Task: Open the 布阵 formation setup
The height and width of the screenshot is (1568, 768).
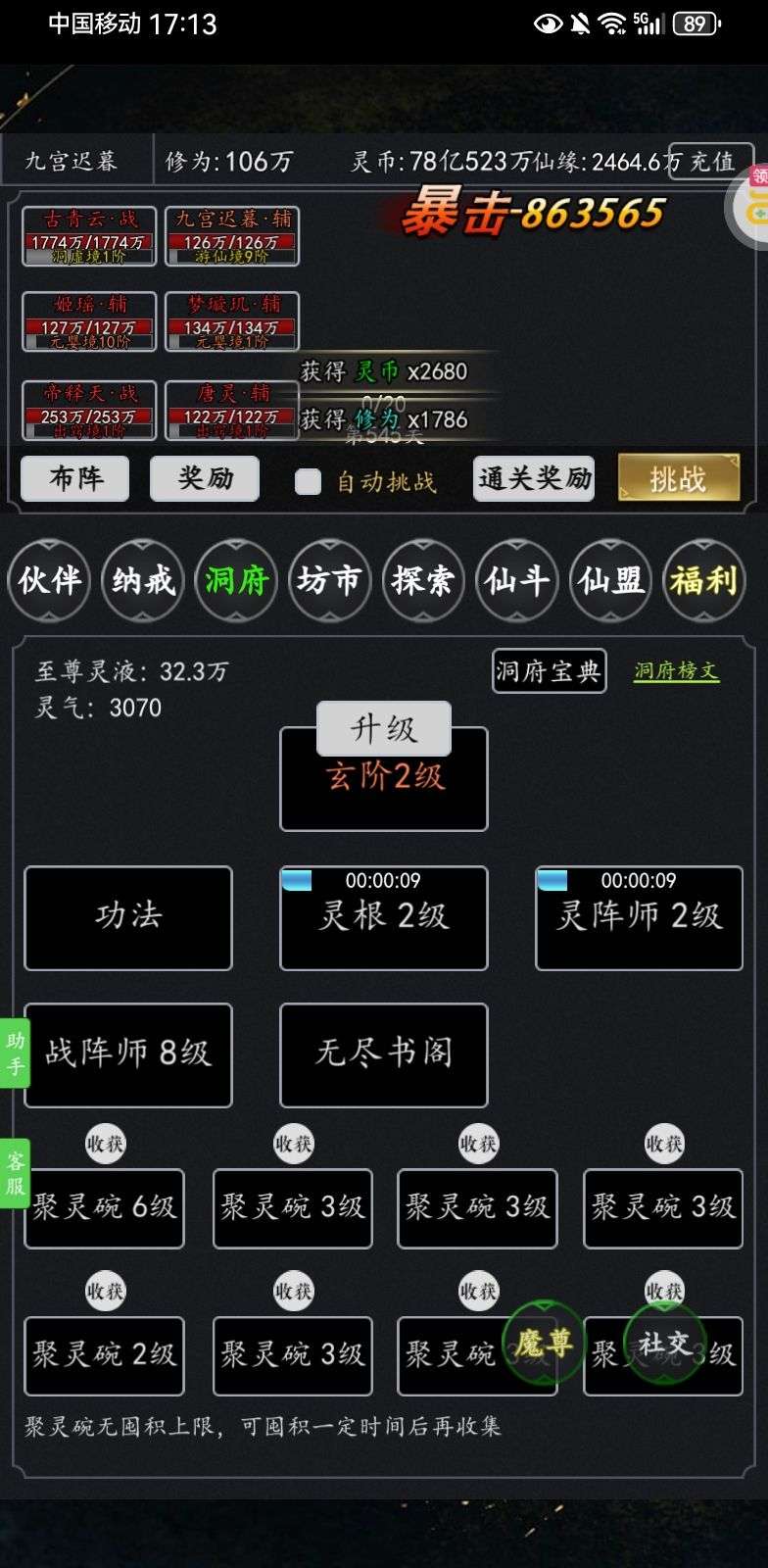Action: (75, 478)
